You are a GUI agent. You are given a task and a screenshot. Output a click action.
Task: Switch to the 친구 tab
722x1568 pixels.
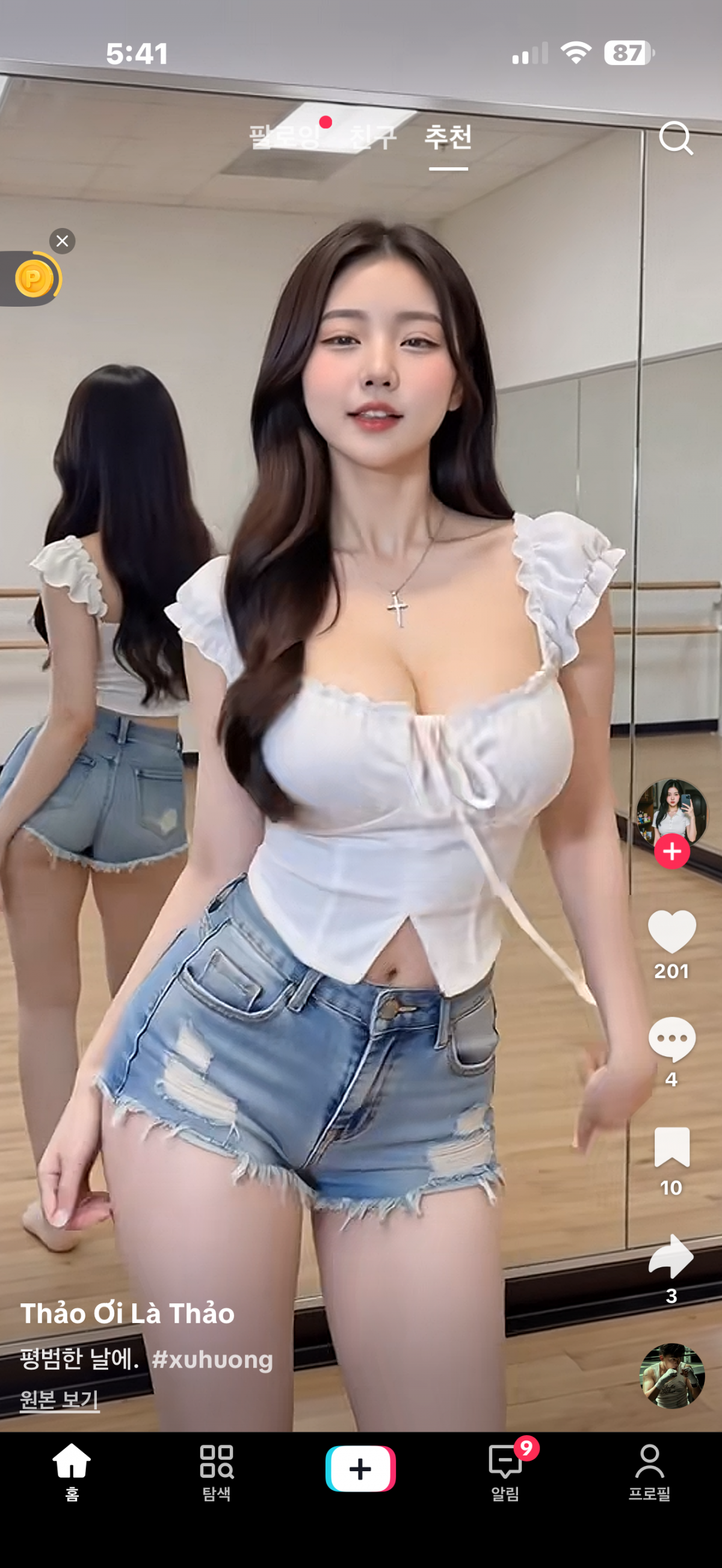pos(372,137)
